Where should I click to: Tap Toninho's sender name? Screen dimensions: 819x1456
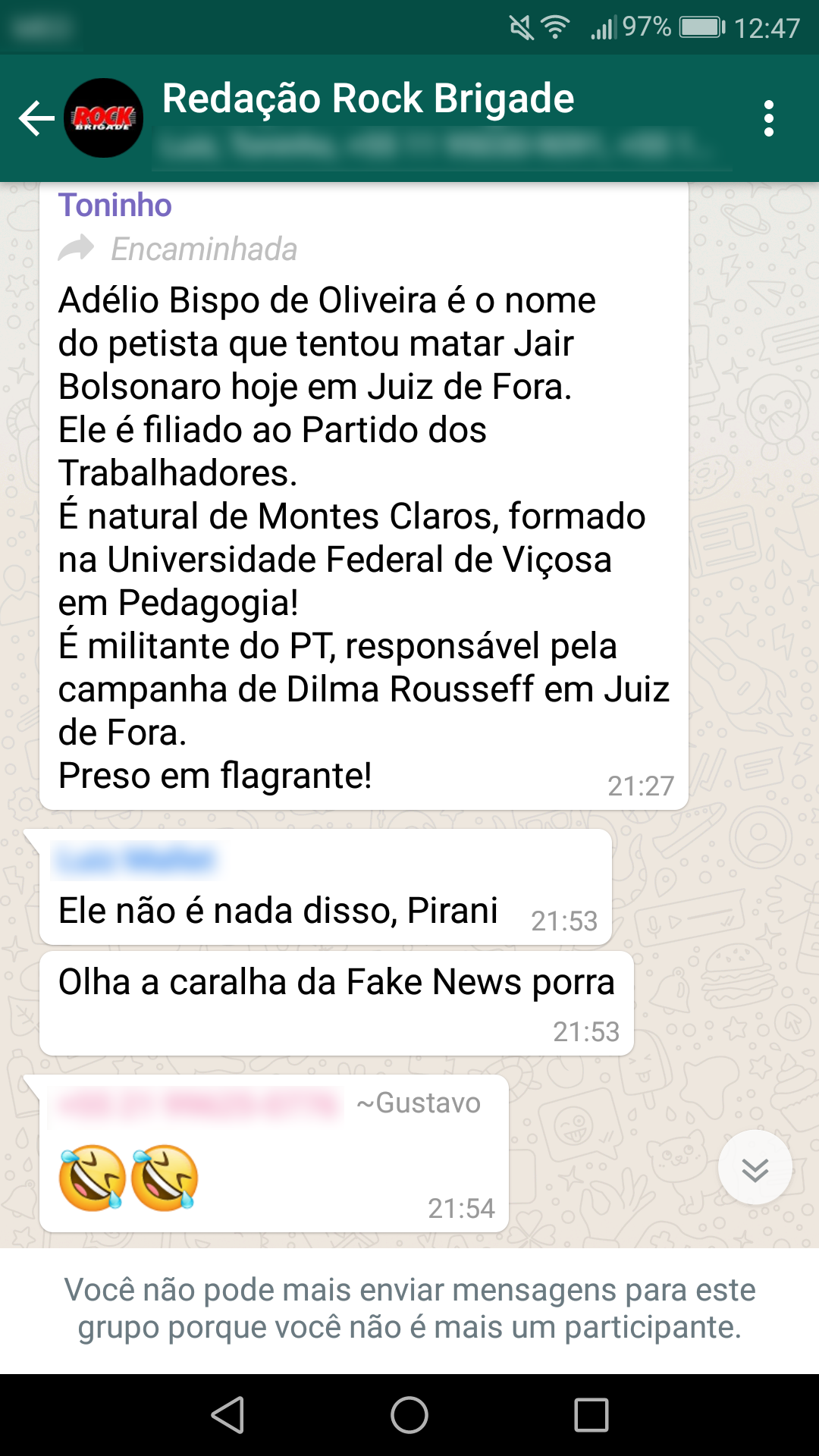115,206
